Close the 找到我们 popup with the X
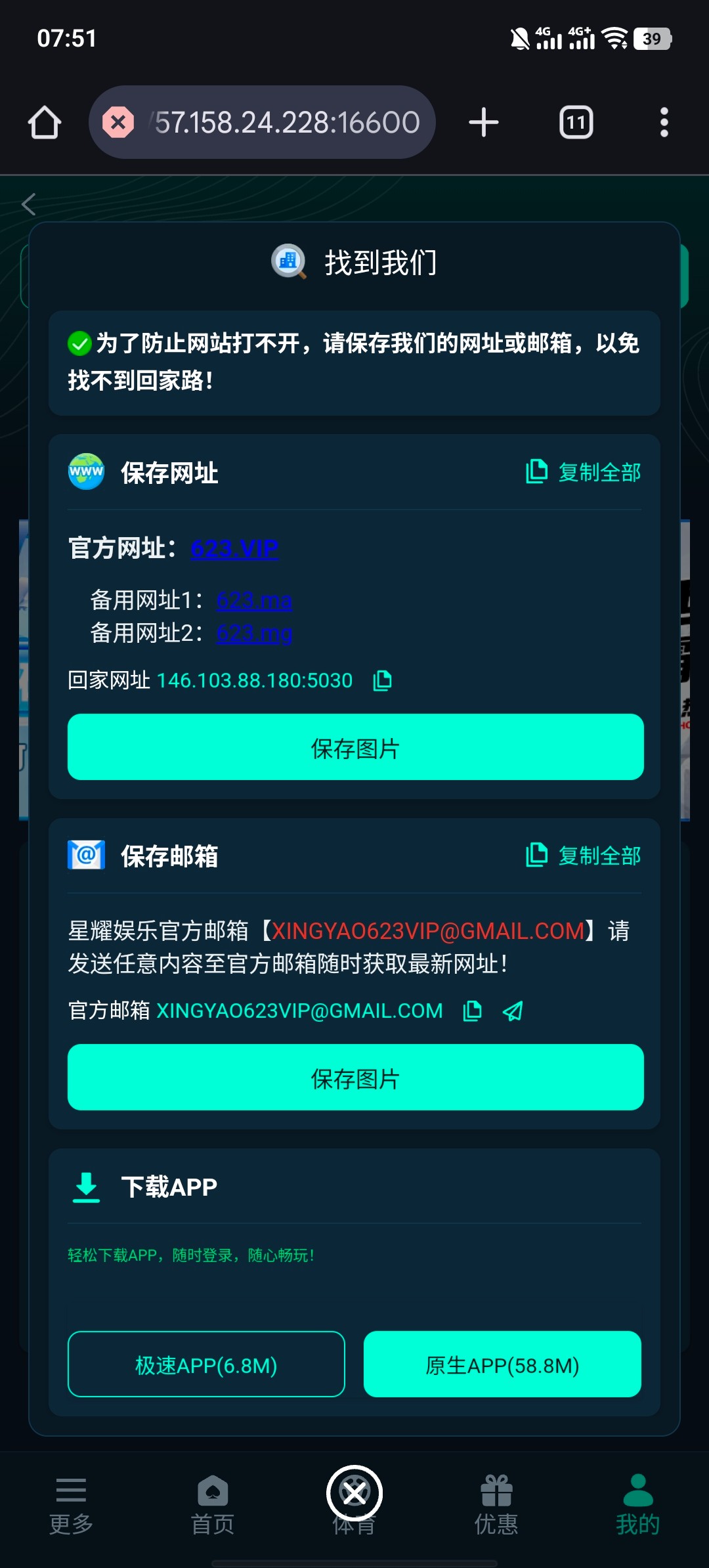 [354, 1493]
